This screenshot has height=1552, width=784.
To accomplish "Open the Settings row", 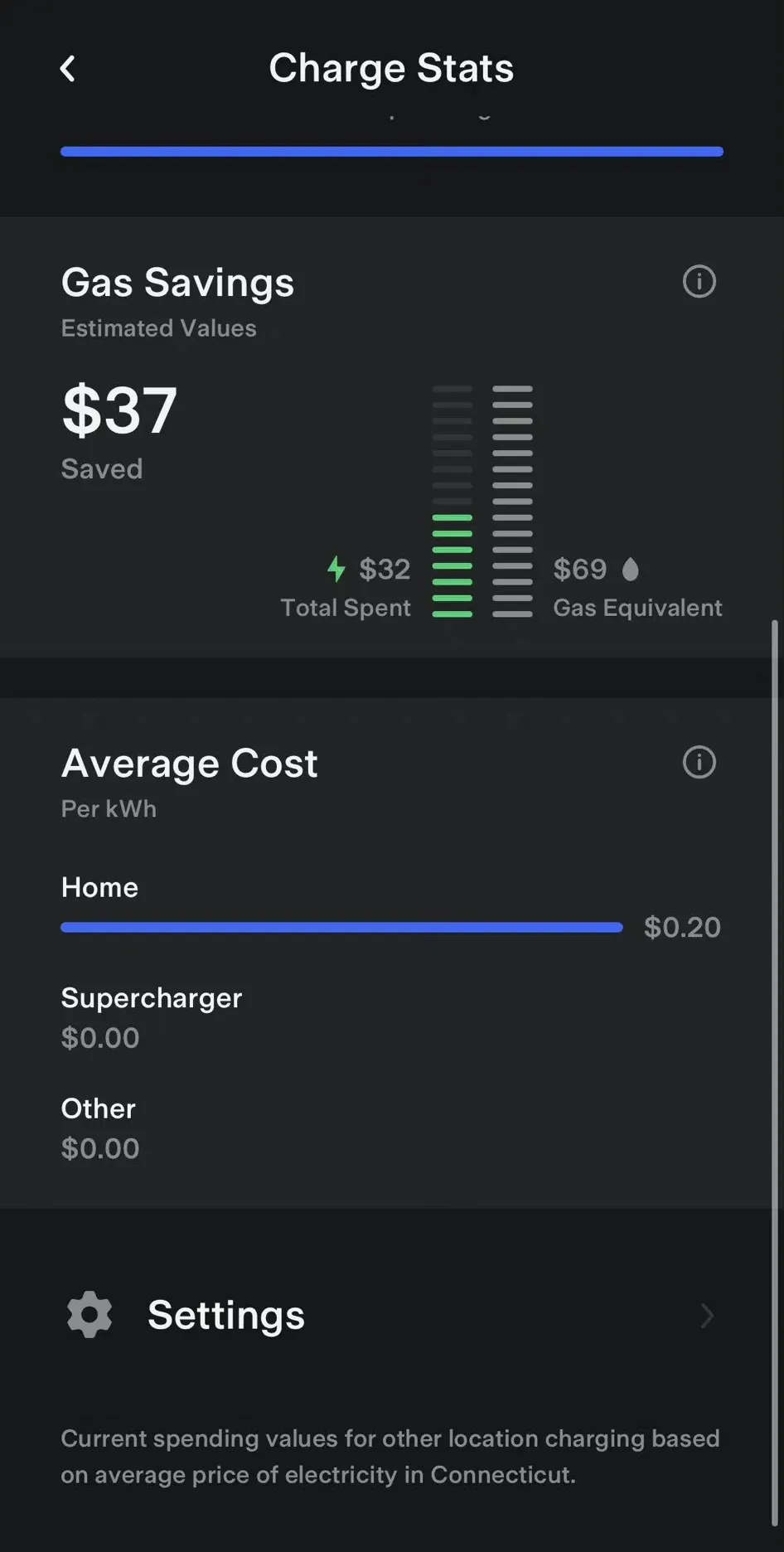I will coord(391,1315).
